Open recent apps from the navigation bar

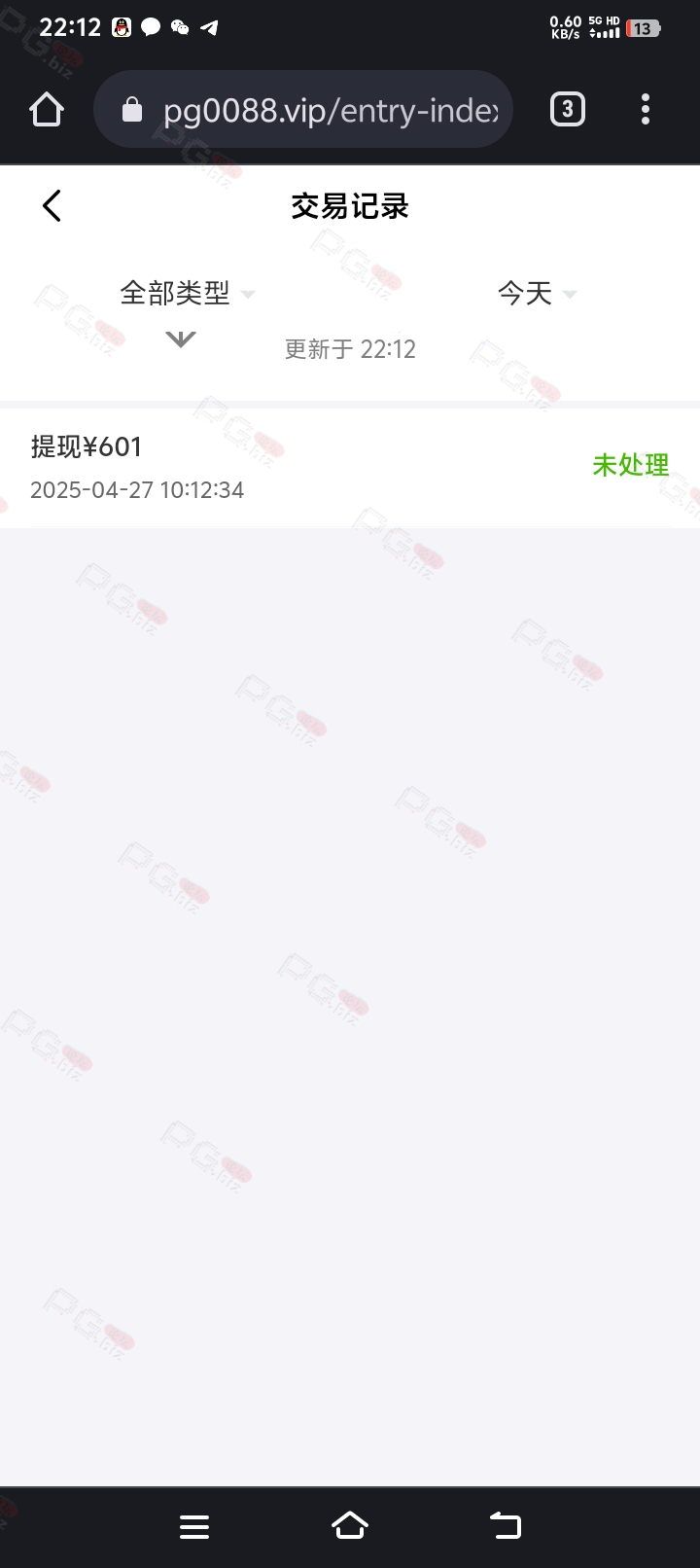click(x=194, y=1527)
